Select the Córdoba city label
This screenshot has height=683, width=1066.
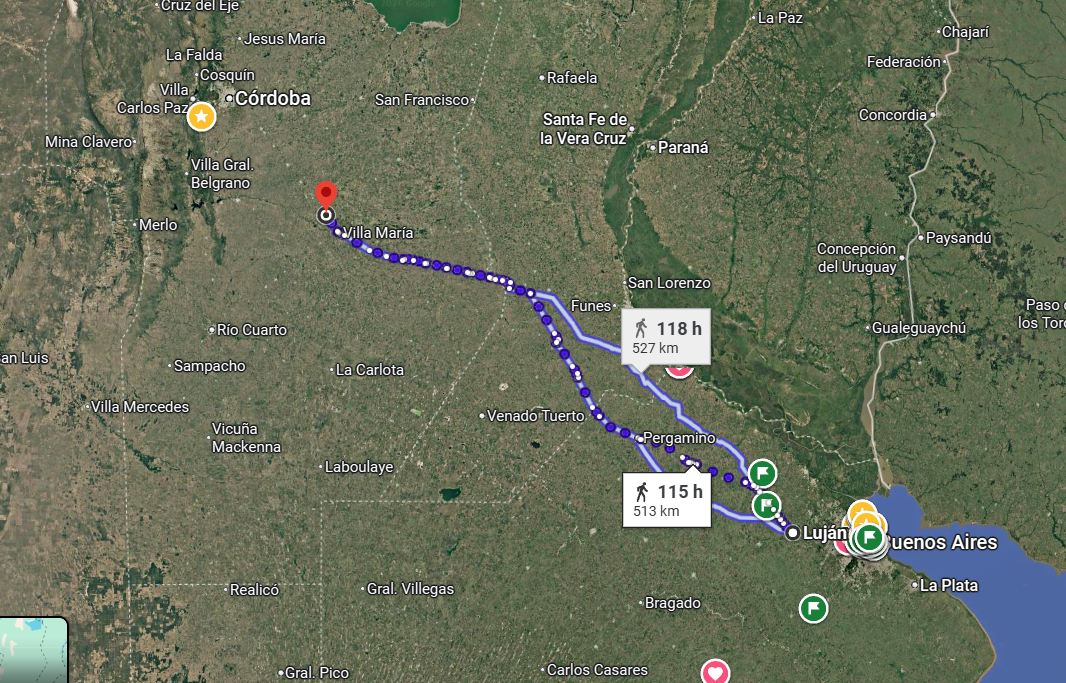pos(272,98)
